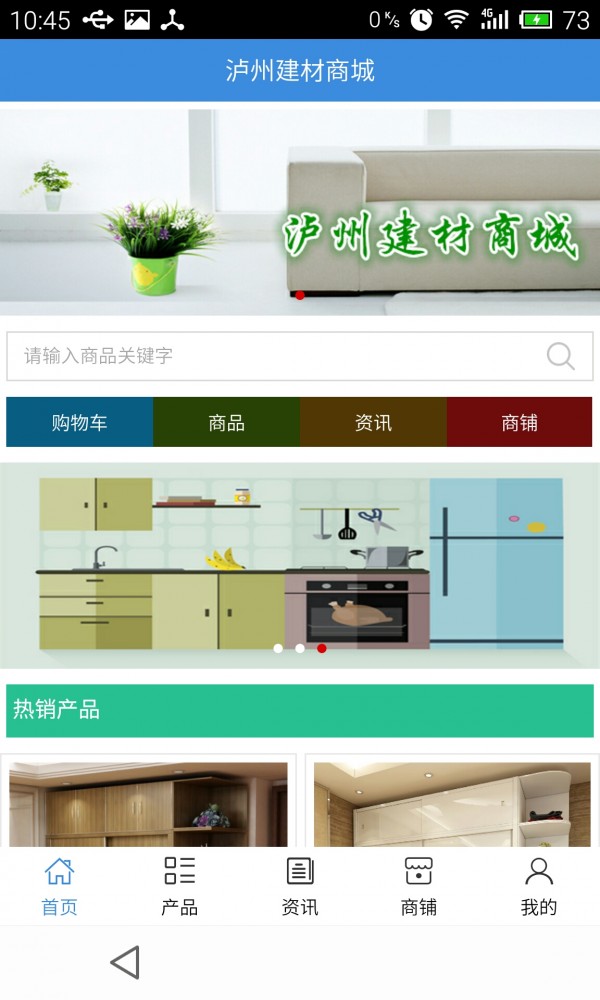Viewport: 600px width, 1000px height.
Task: Switch to the 我的 profile tab
Action: [539, 886]
